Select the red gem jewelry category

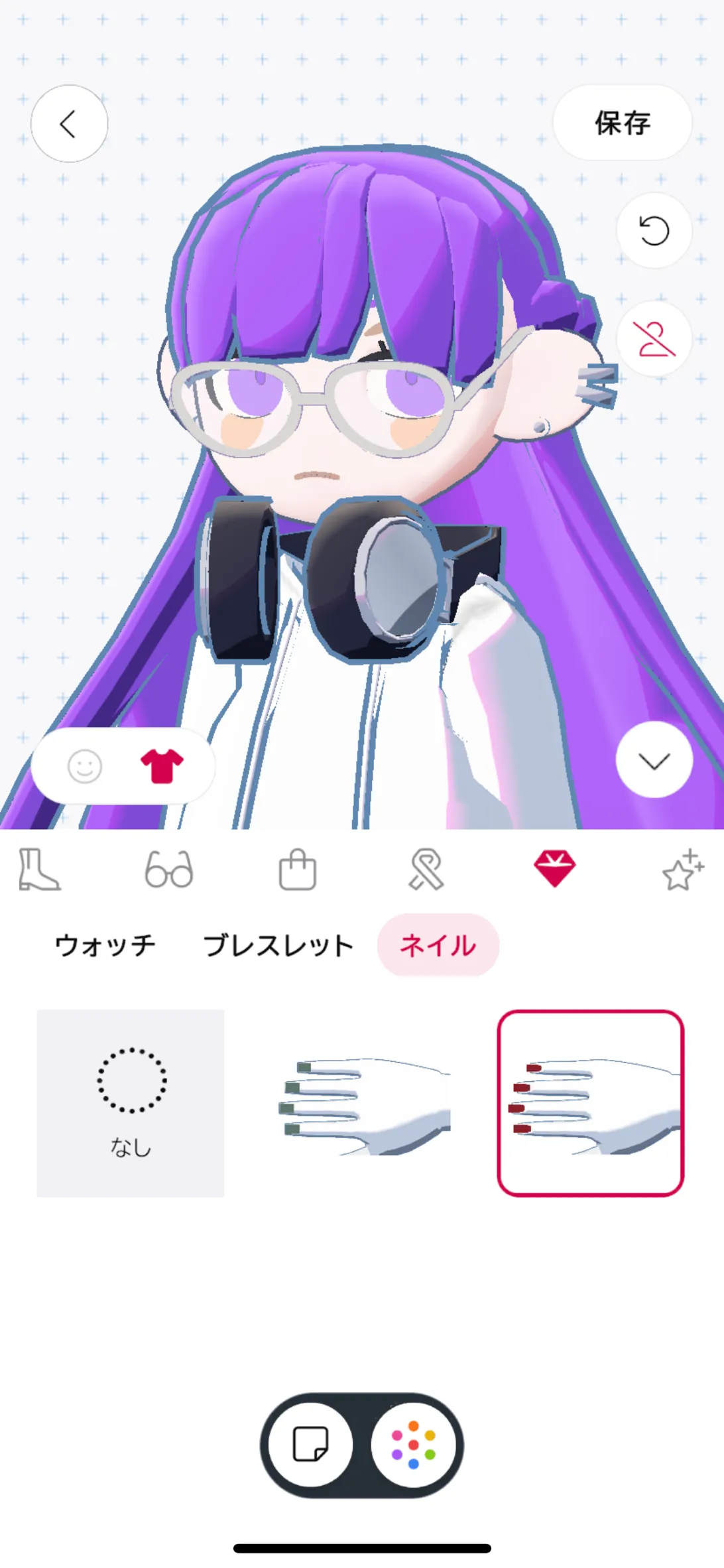coord(554,869)
